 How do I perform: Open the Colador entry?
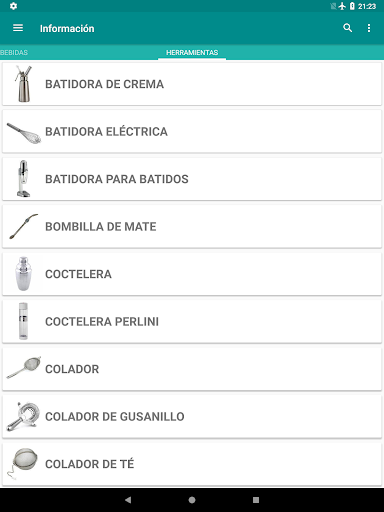pos(192,369)
